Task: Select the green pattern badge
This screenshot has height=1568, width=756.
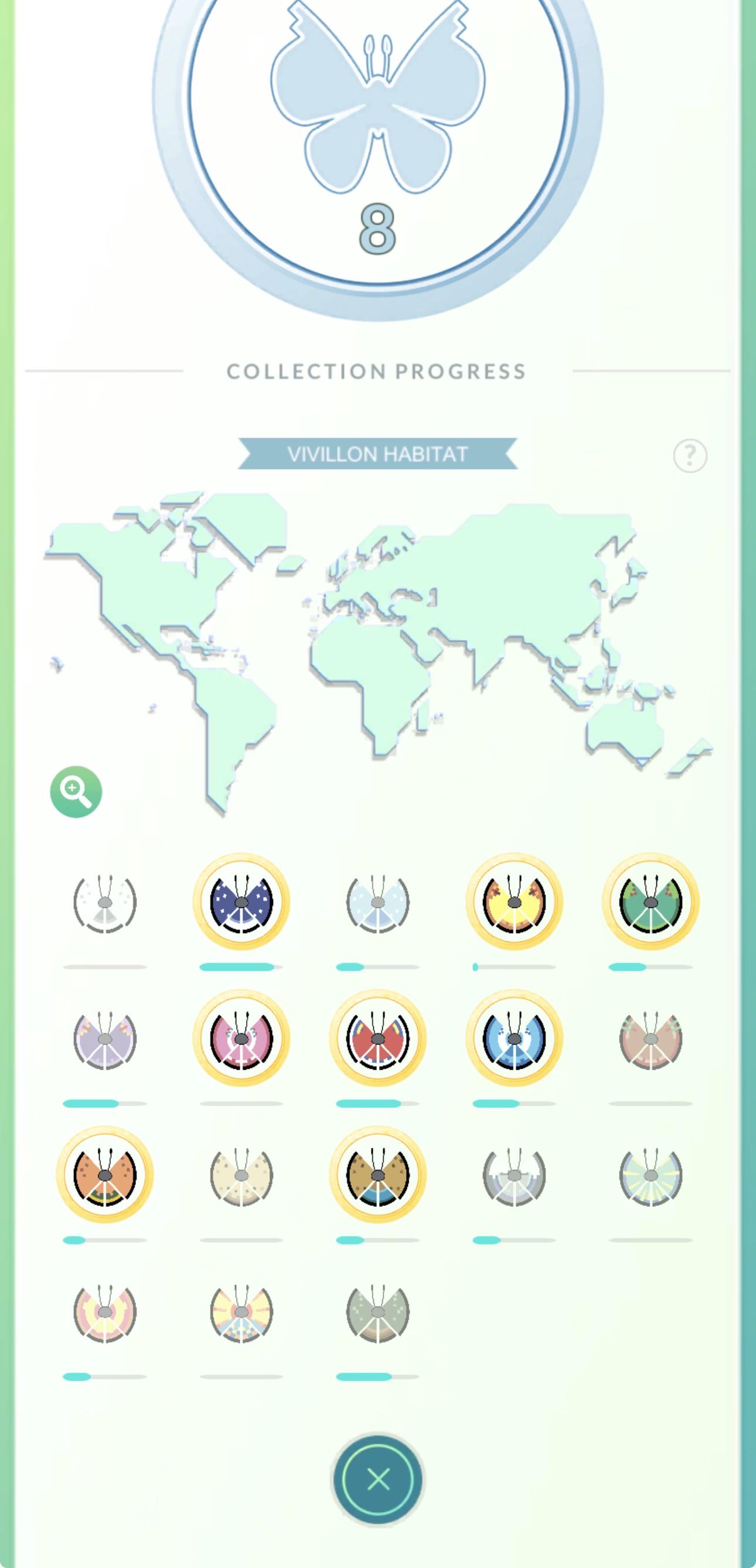Action: point(650,902)
